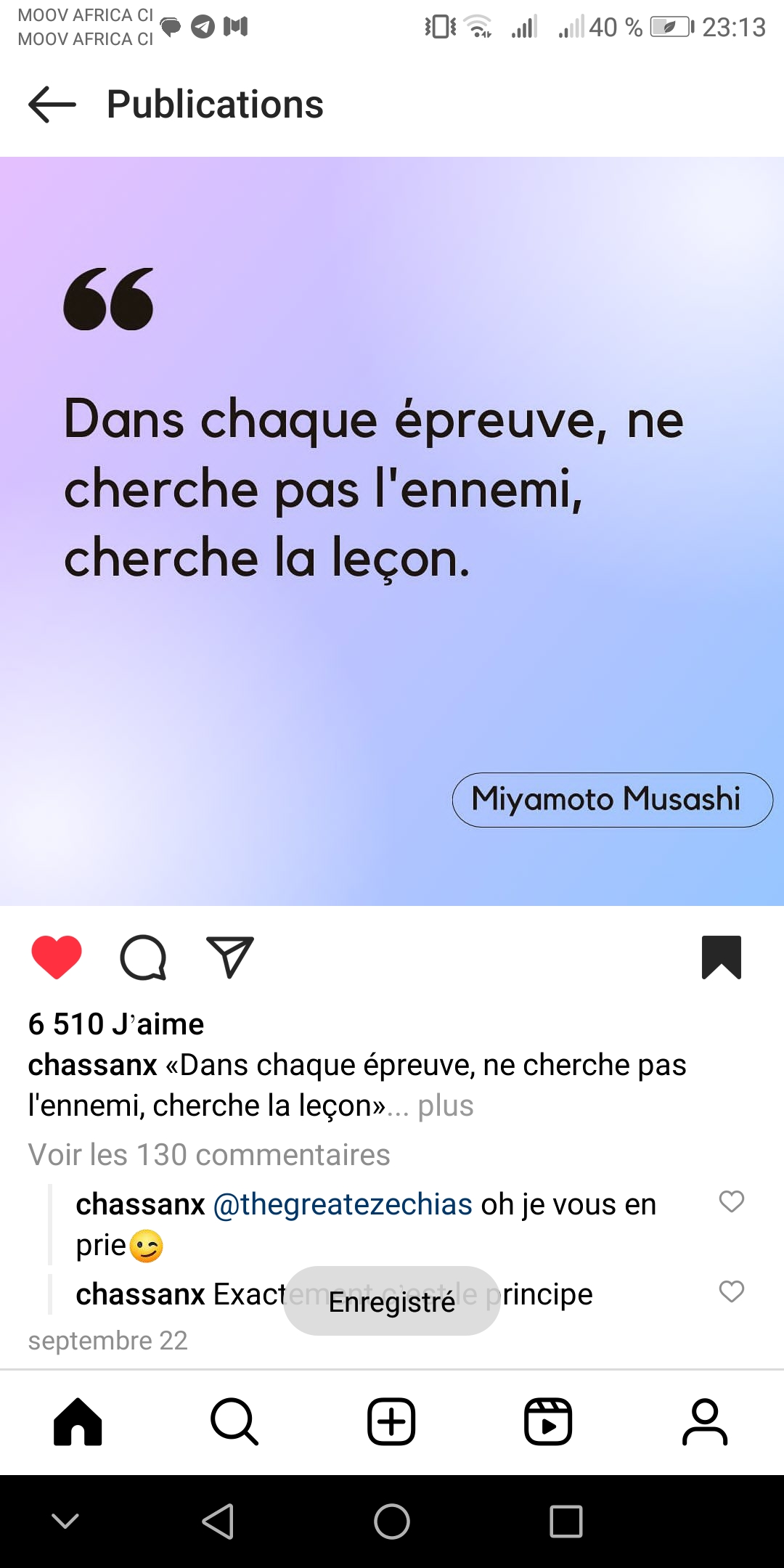Create a new post with plus tab
784x1568 pixels.
391,1421
